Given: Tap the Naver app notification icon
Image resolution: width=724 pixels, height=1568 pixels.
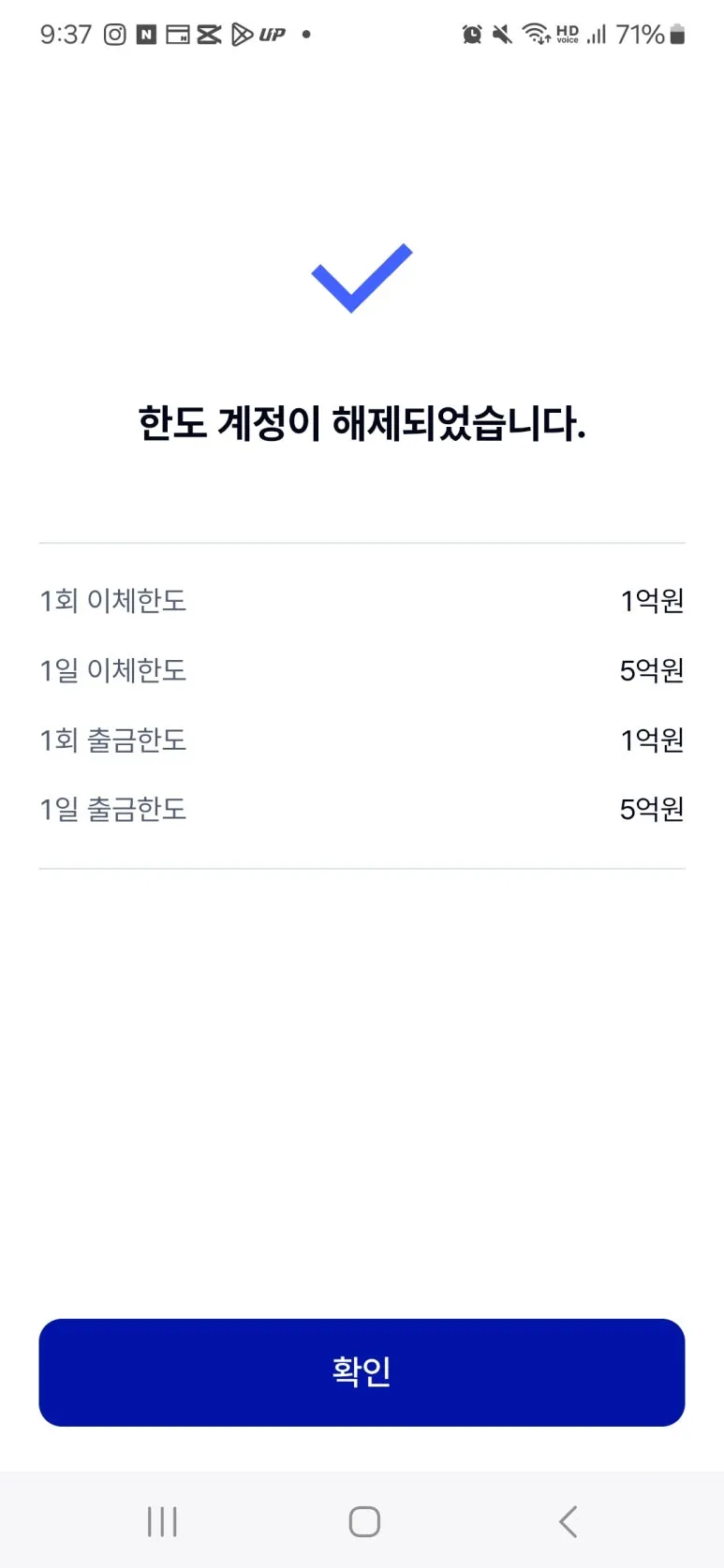Looking at the screenshot, I should click(147, 35).
